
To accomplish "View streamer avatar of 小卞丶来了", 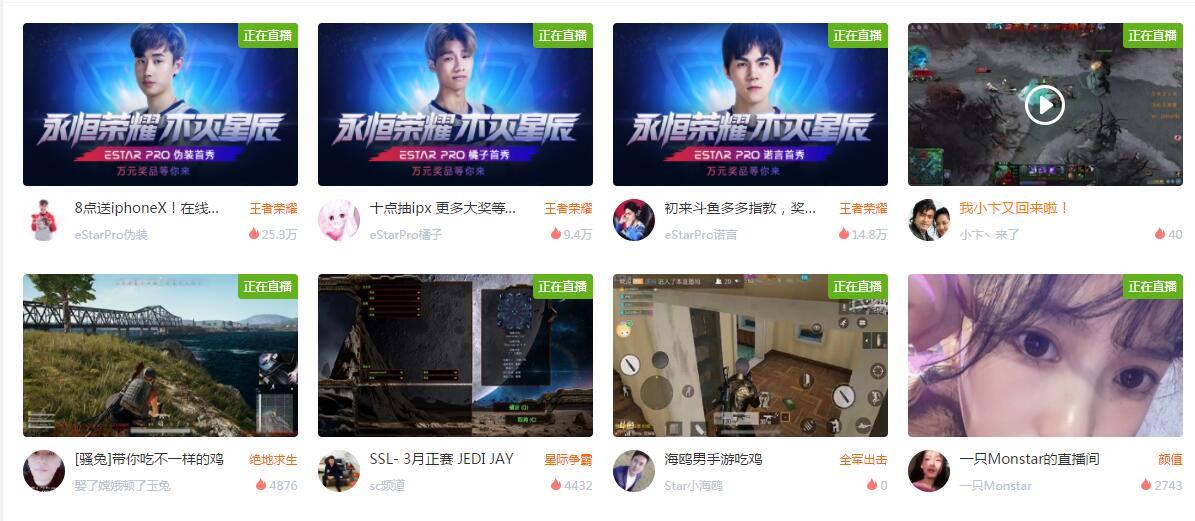I will click(928, 220).
